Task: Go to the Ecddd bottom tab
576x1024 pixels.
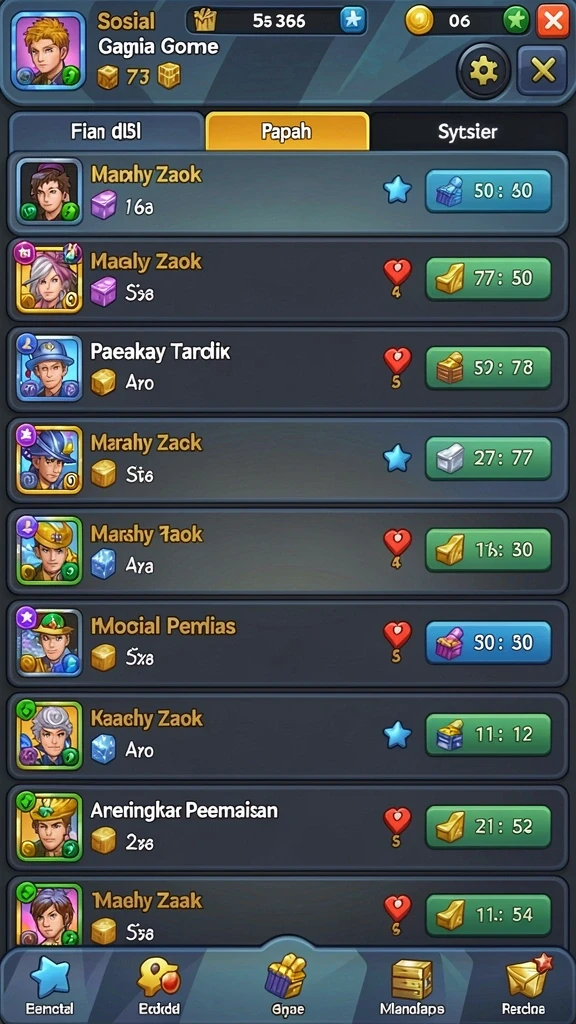Action: (159, 984)
